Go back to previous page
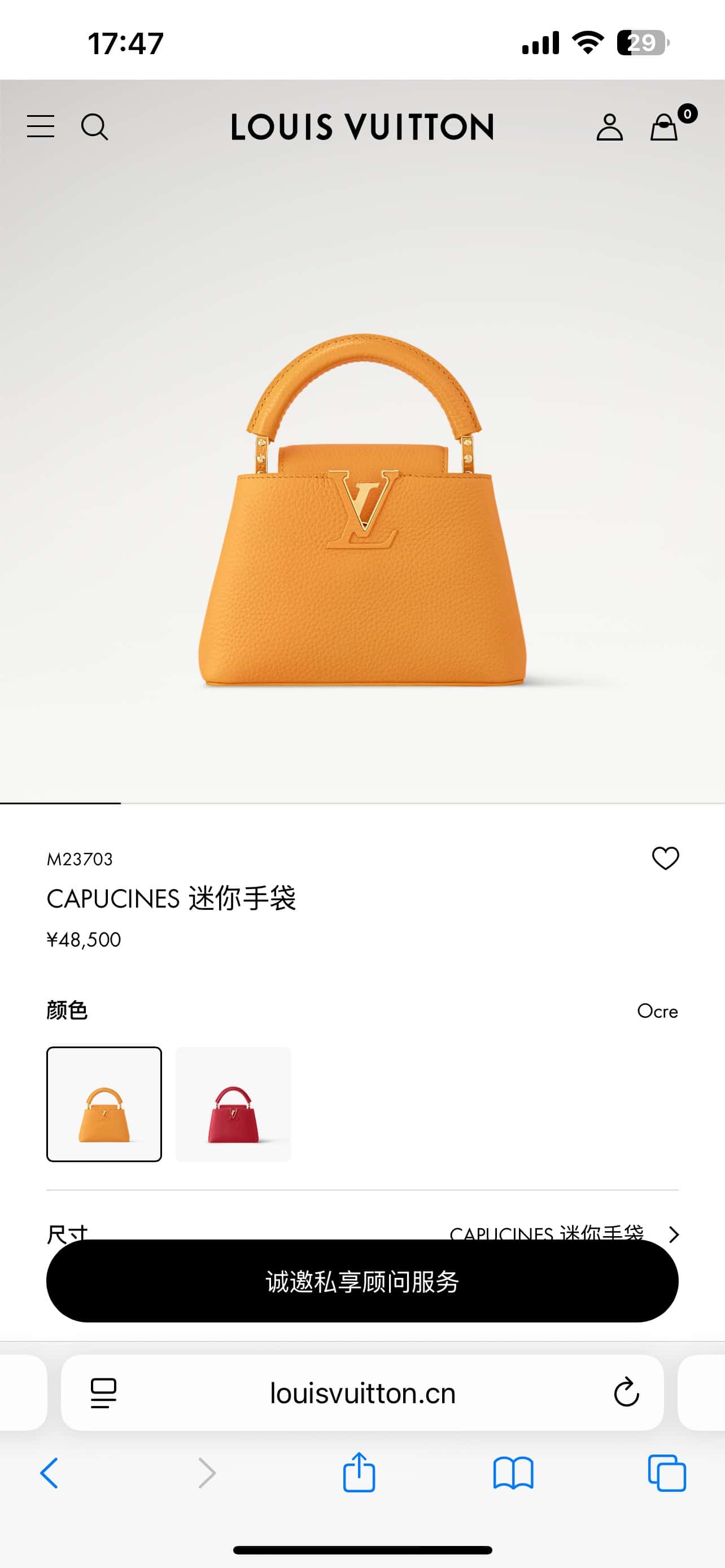 tap(49, 1473)
